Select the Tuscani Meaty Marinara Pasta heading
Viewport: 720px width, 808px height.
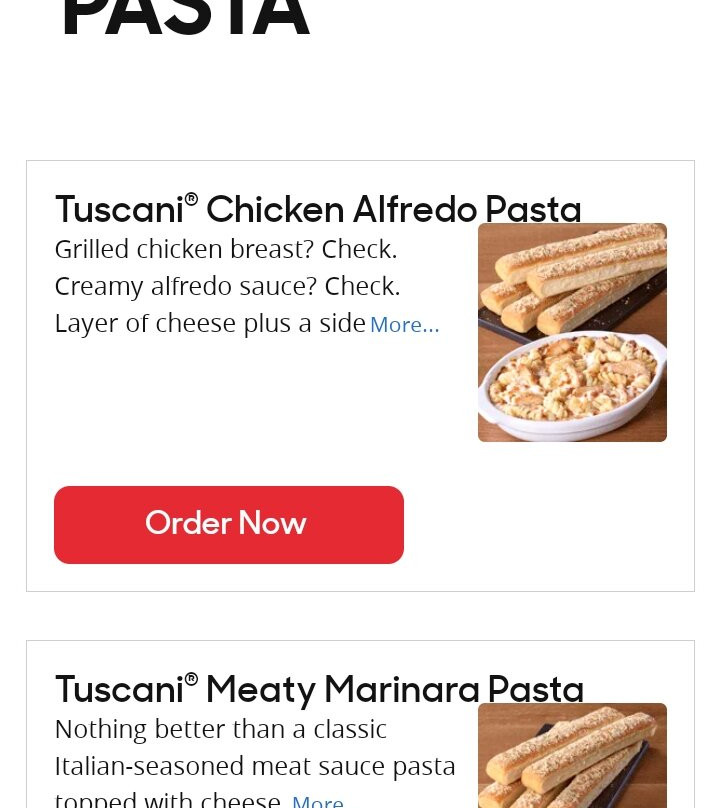point(319,690)
